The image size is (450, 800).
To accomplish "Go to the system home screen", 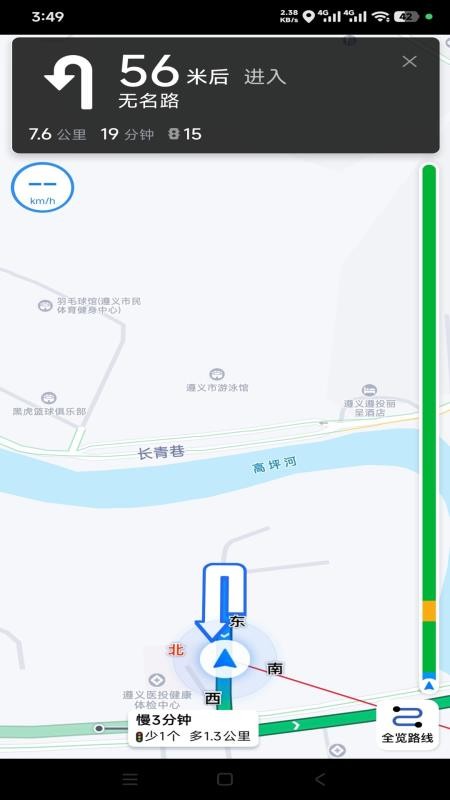I will tap(225, 779).
